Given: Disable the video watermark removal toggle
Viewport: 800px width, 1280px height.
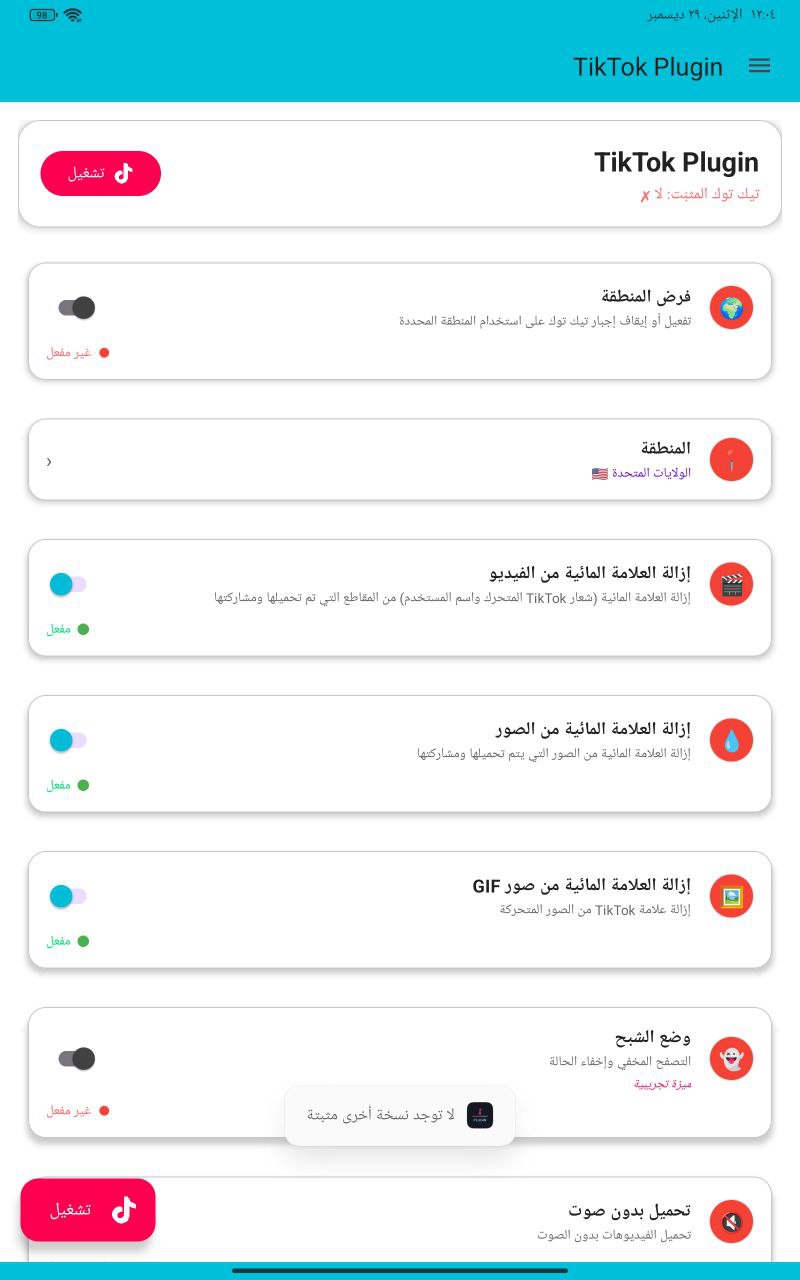Looking at the screenshot, I should click(68, 584).
